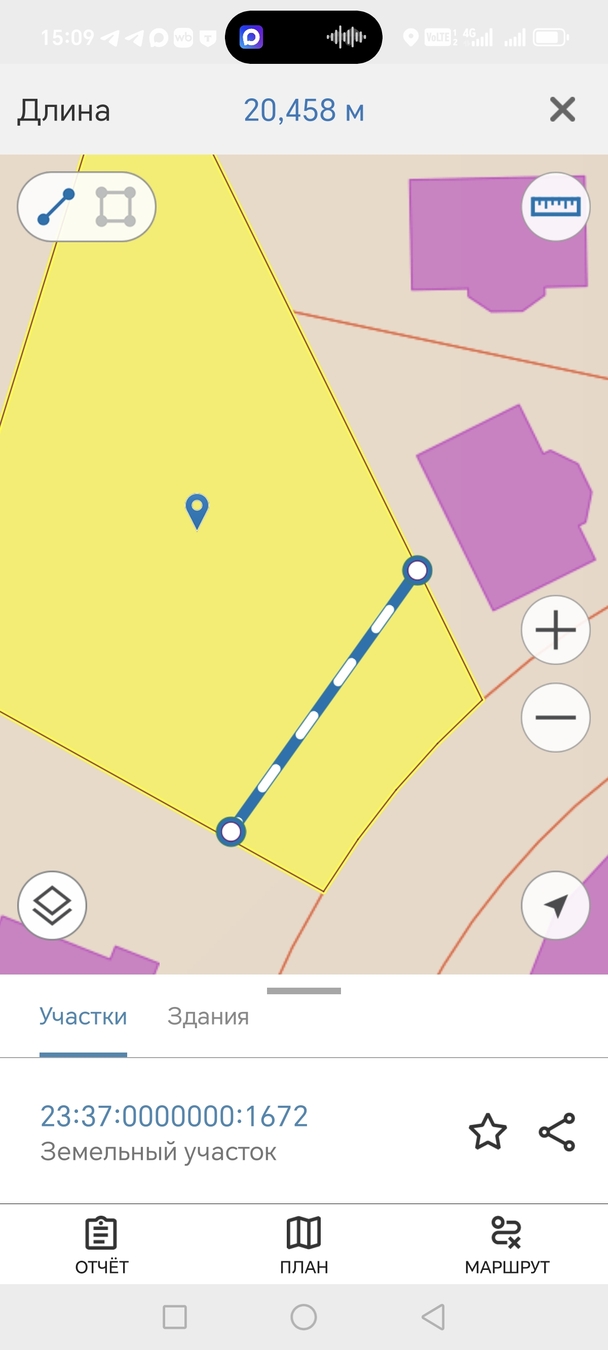Select the line measurement mode
Viewport: 608px width, 1350px height.
[x=56, y=207]
